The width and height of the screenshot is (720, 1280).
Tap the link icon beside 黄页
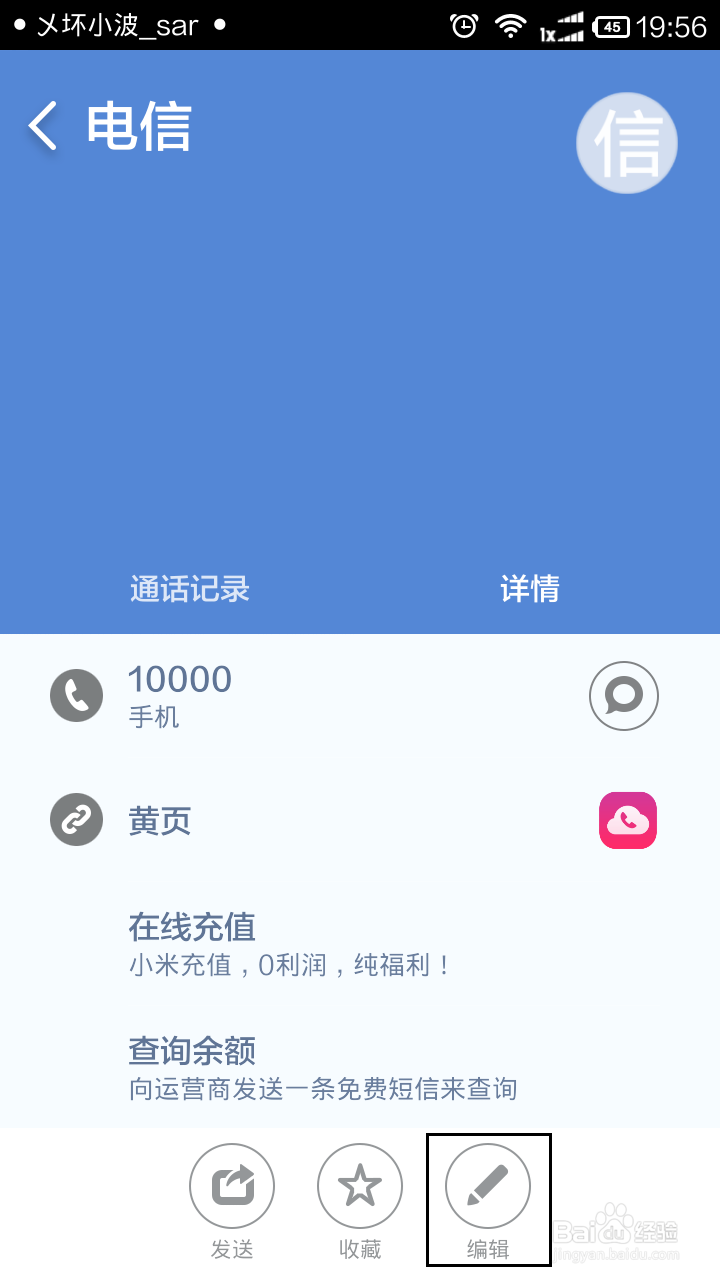click(x=76, y=820)
